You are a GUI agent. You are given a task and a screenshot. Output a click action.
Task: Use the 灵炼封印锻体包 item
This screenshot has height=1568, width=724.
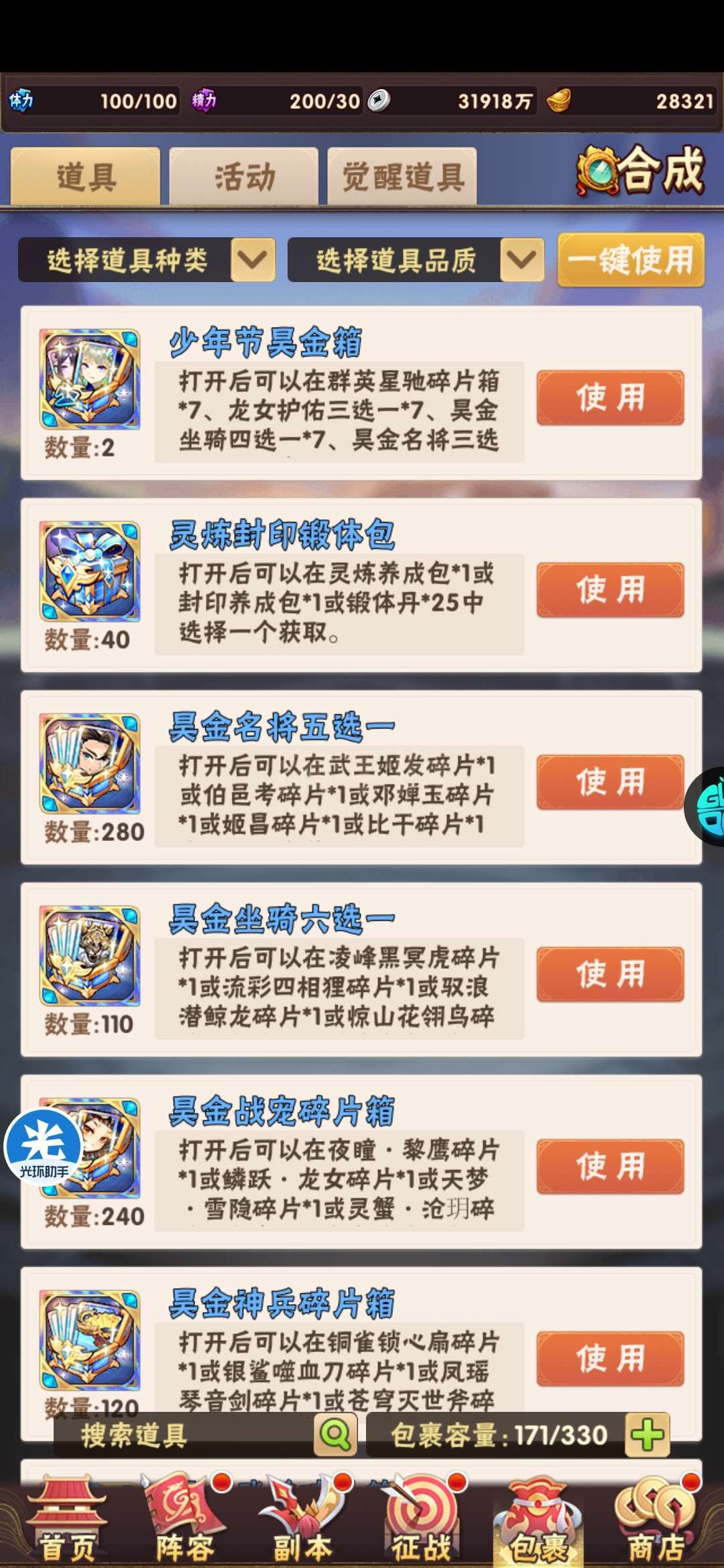point(610,590)
